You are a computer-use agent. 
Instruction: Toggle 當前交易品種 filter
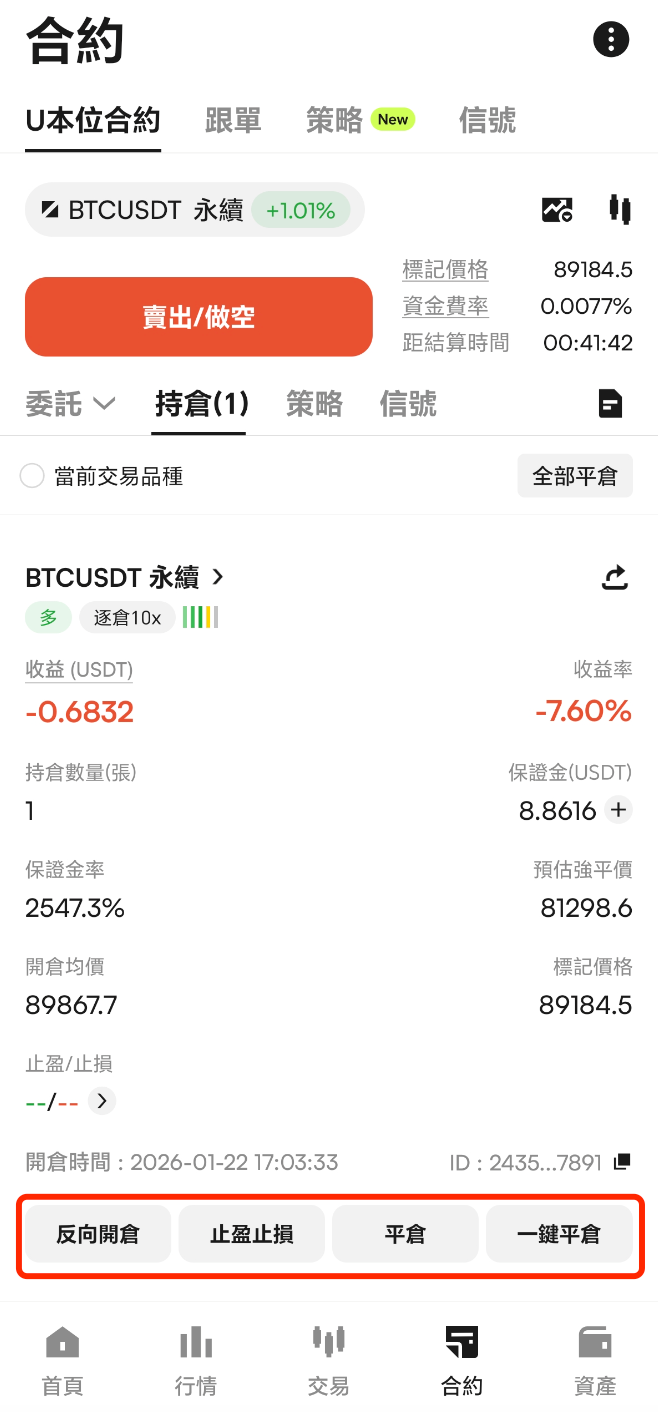[32, 476]
